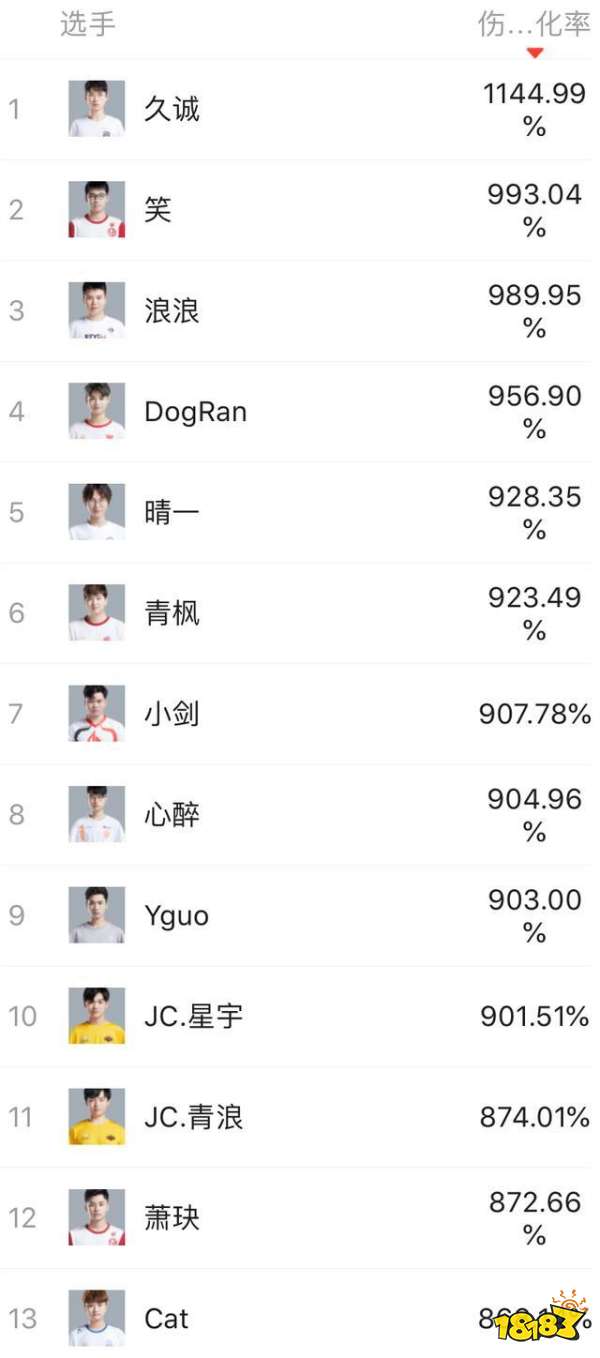Image resolution: width=600 pixels, height=1358 pixels.
Task: View player 青枫's details
Action: (172, 612)
